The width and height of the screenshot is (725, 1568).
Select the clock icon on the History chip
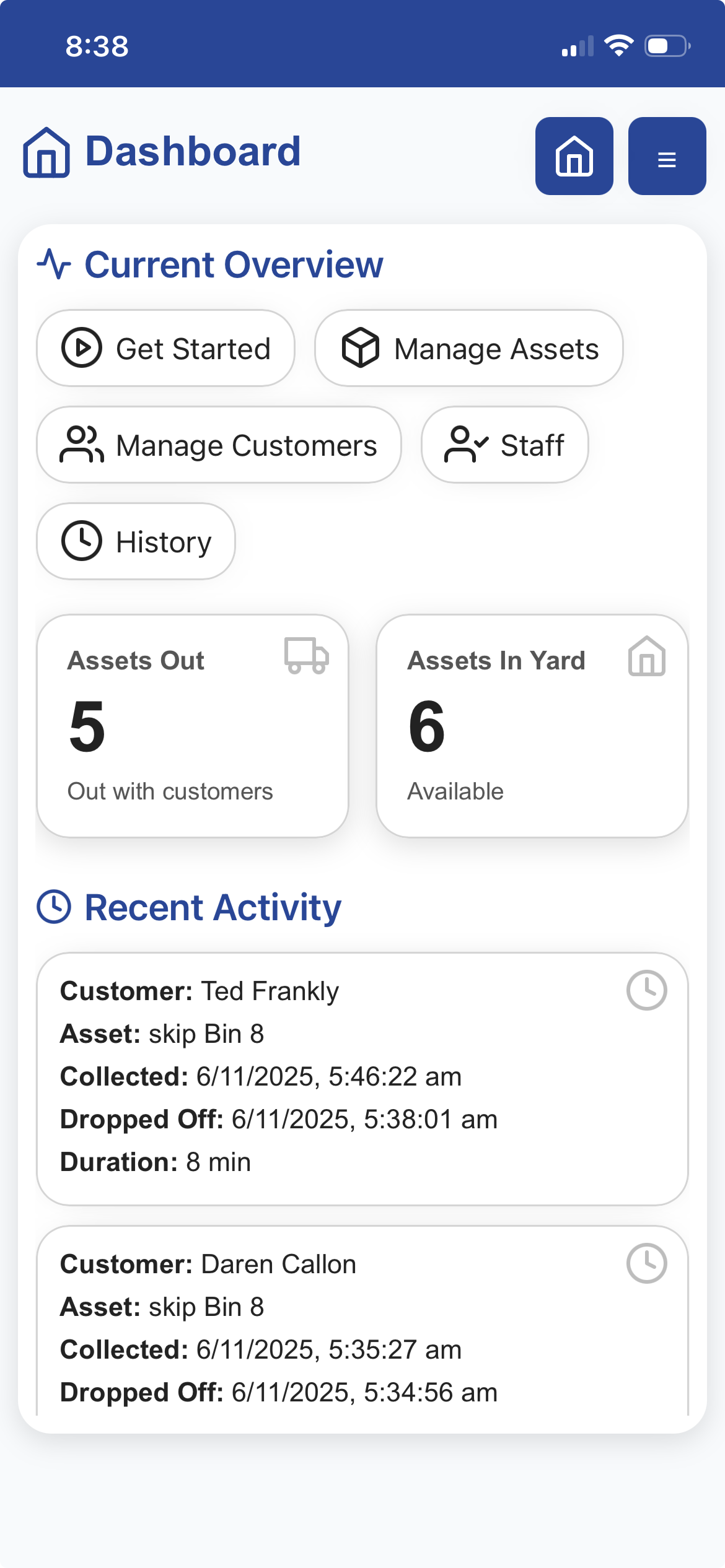pyautogui.click(x=81, y=541)
